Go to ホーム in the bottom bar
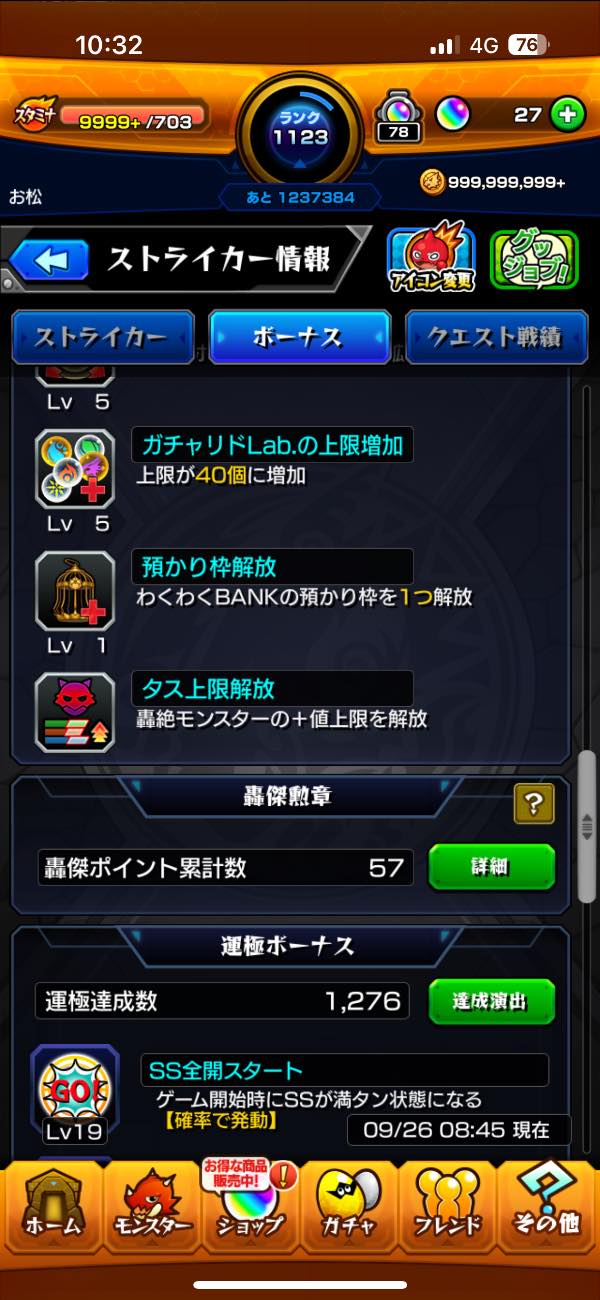This screenshot has width=600, height=1300. coord(52,1212)
